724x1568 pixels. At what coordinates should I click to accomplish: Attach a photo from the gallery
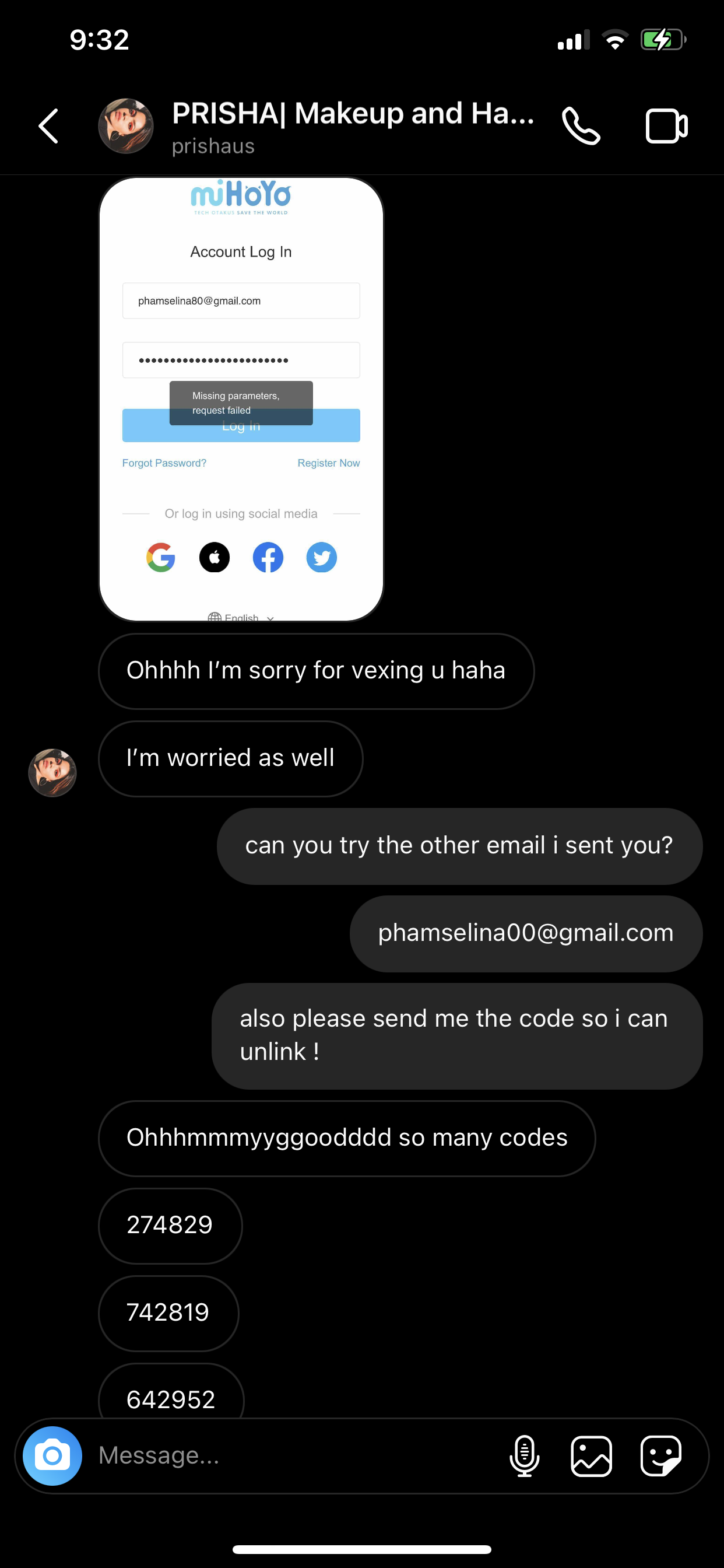(591, 1455)
